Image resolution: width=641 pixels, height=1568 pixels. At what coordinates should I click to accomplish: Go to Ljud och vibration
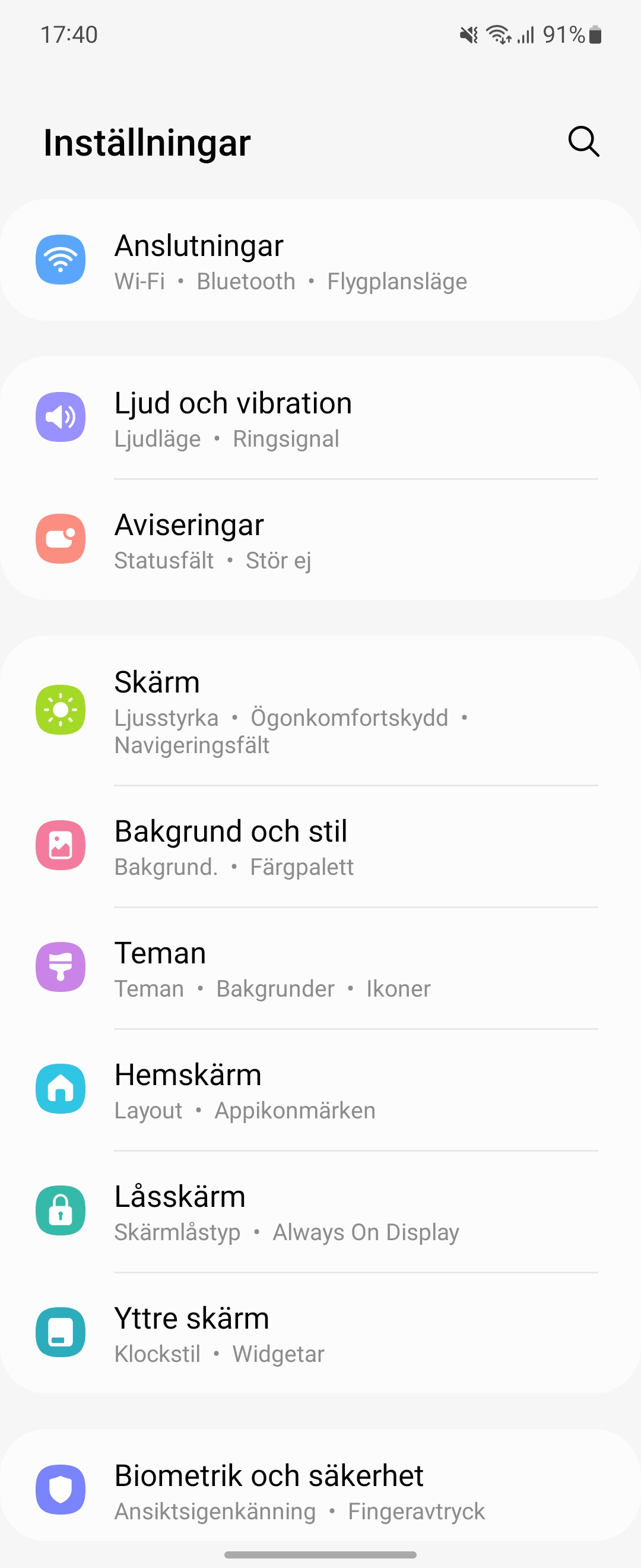320,418
